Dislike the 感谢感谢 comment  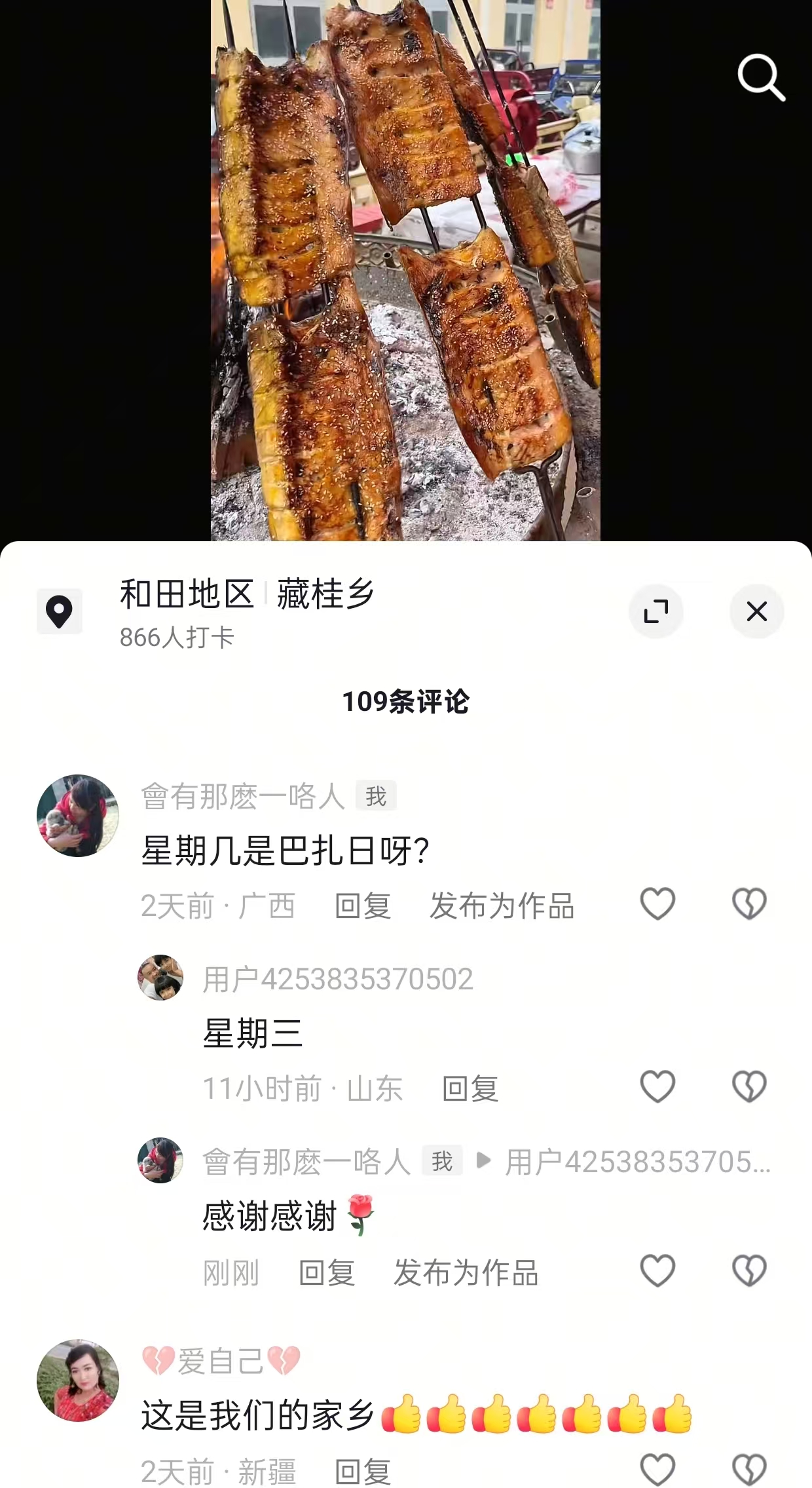point(749,1271)
